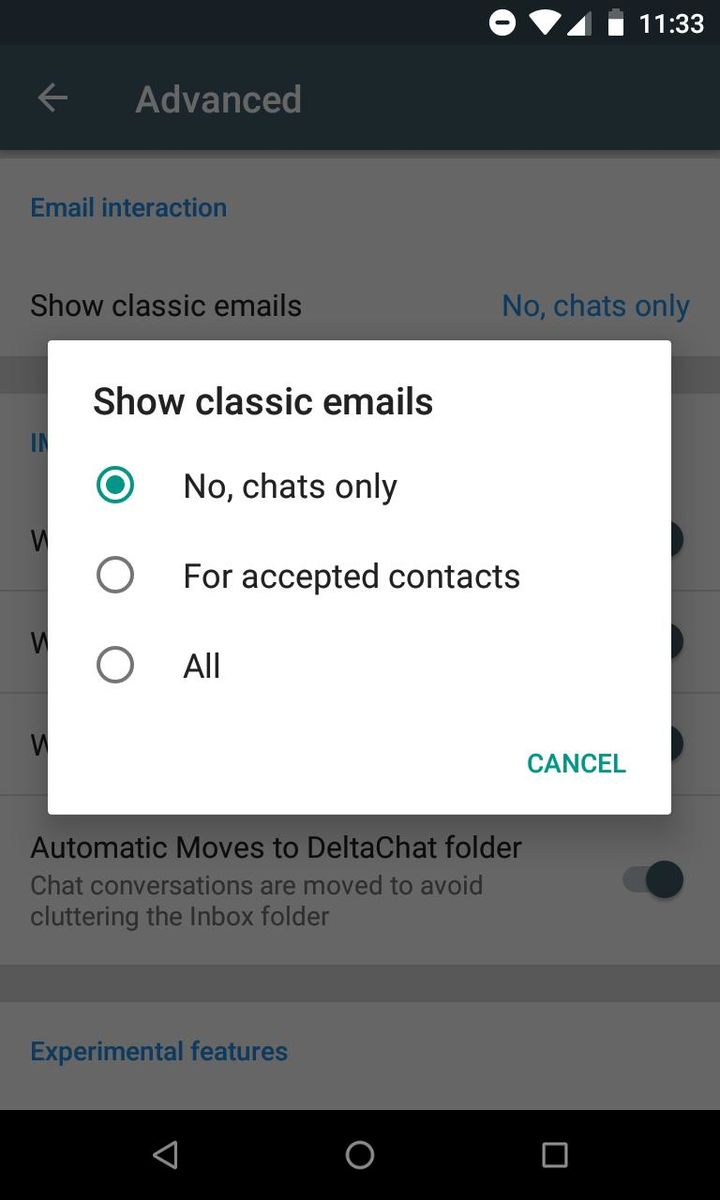
Task: Tap the Do Not Disturb status icon
Action: pyautogui.click(x=502, y=22)
